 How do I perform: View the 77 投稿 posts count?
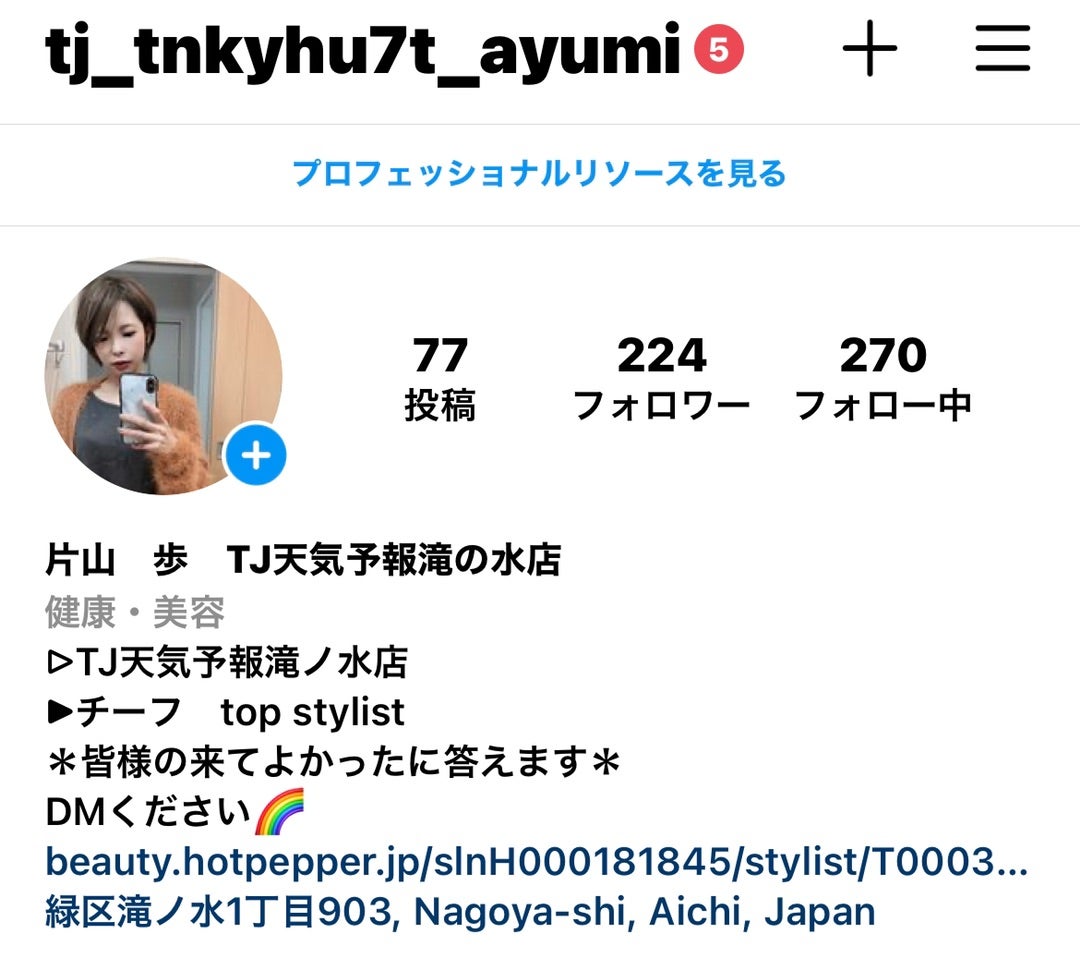(440, 380)
